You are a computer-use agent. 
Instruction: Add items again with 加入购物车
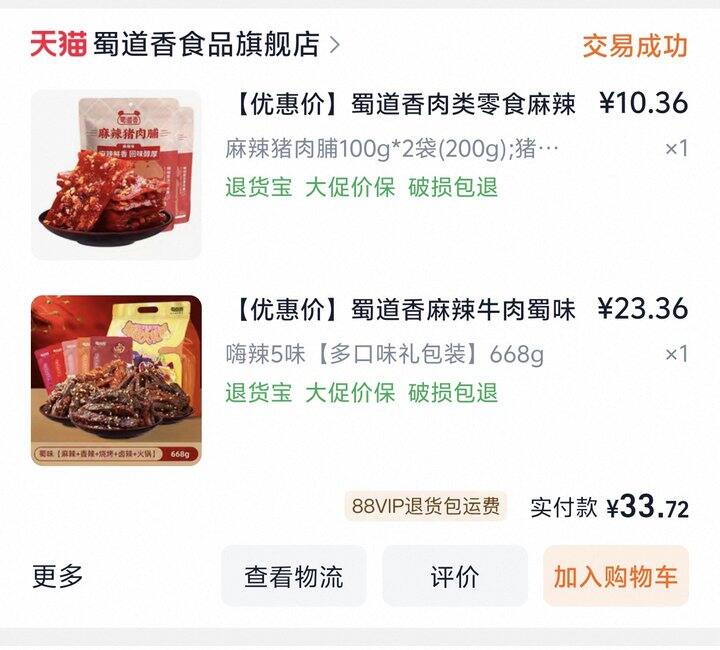615,576
